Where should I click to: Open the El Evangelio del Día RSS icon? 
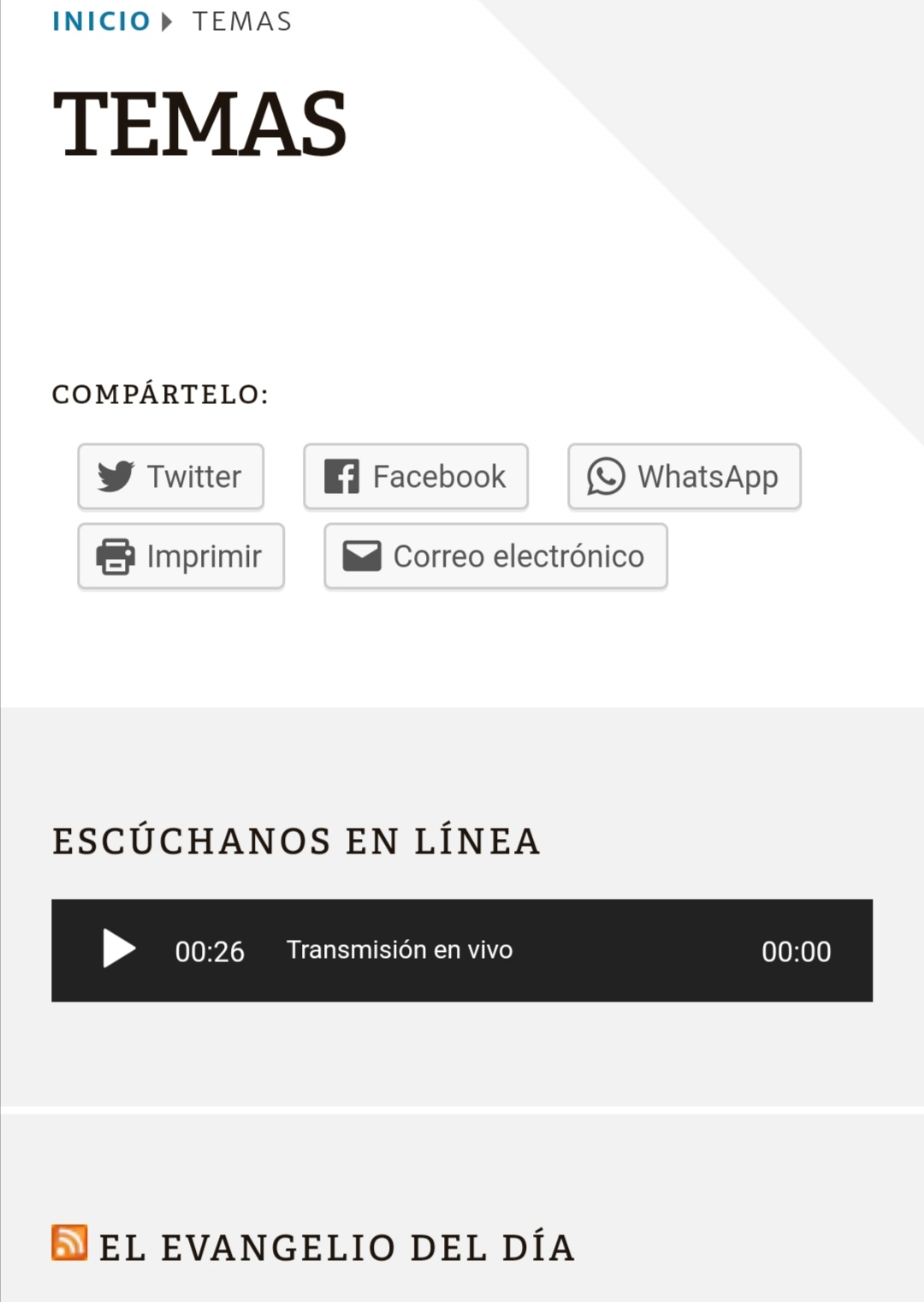point(69,1243)
